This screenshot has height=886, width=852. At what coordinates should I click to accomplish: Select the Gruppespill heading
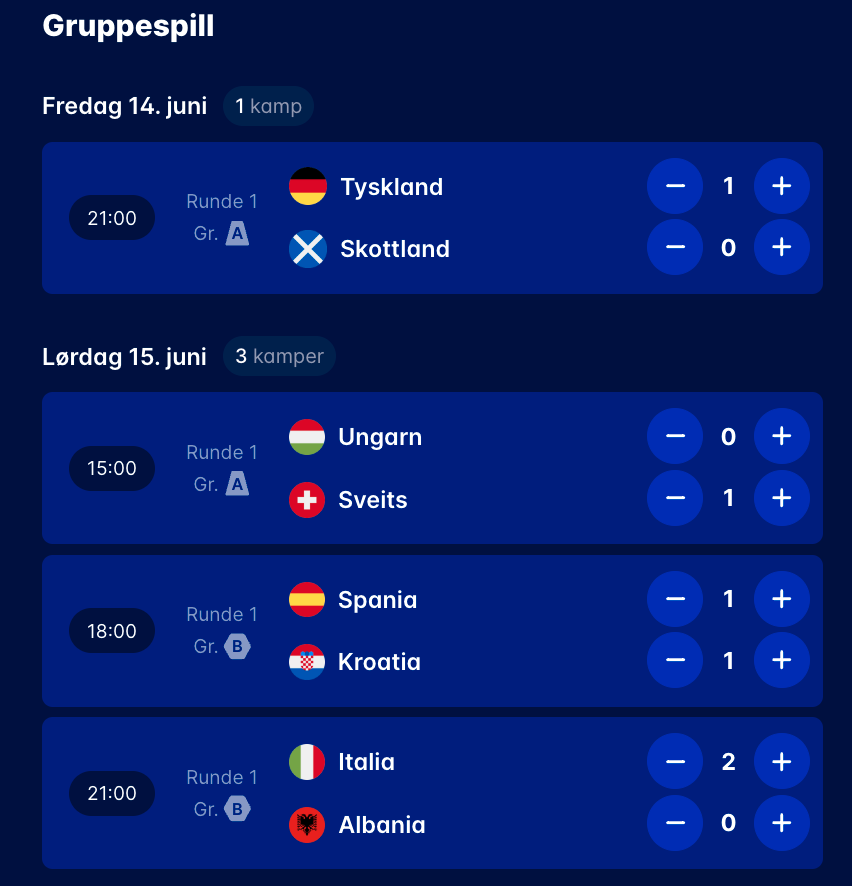127,26
